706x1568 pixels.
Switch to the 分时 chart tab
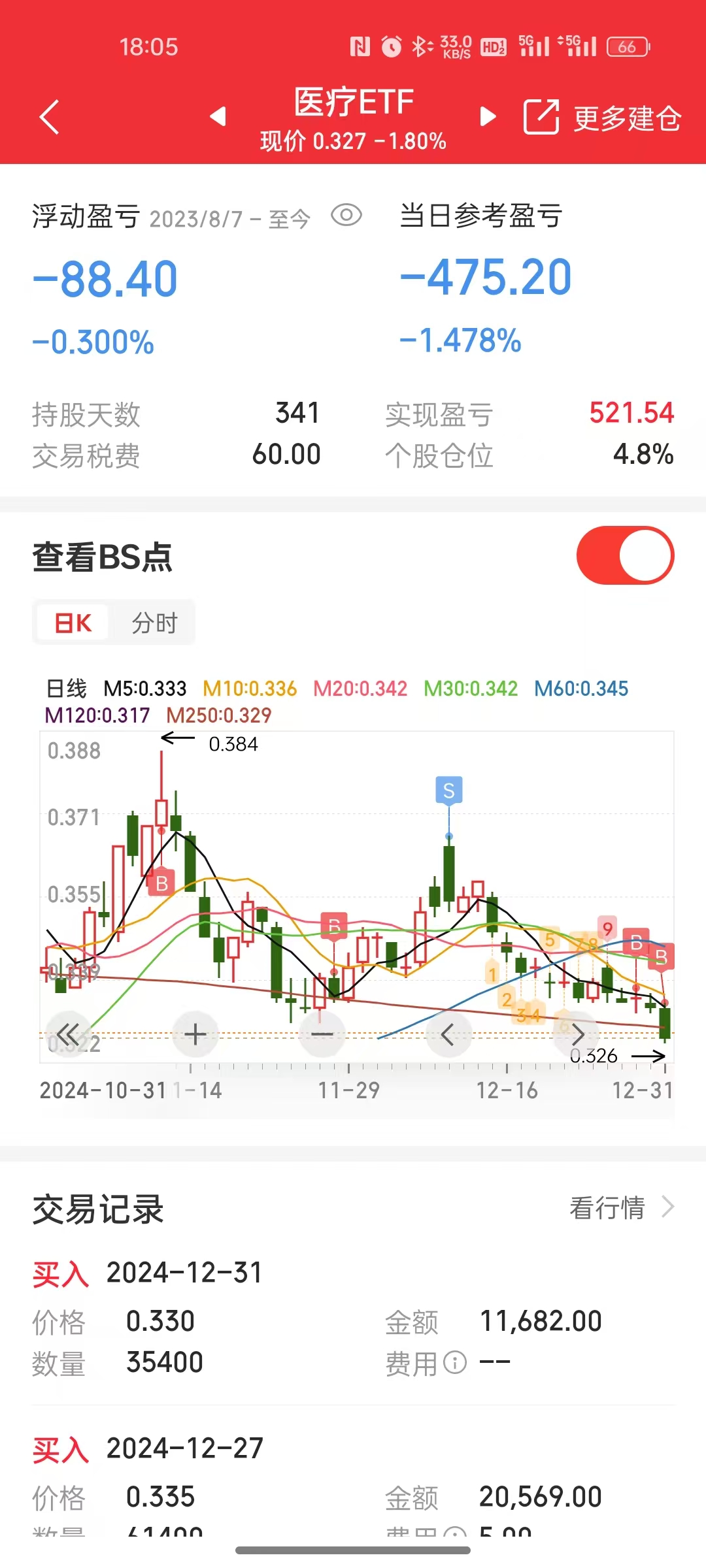pos(154,623)
